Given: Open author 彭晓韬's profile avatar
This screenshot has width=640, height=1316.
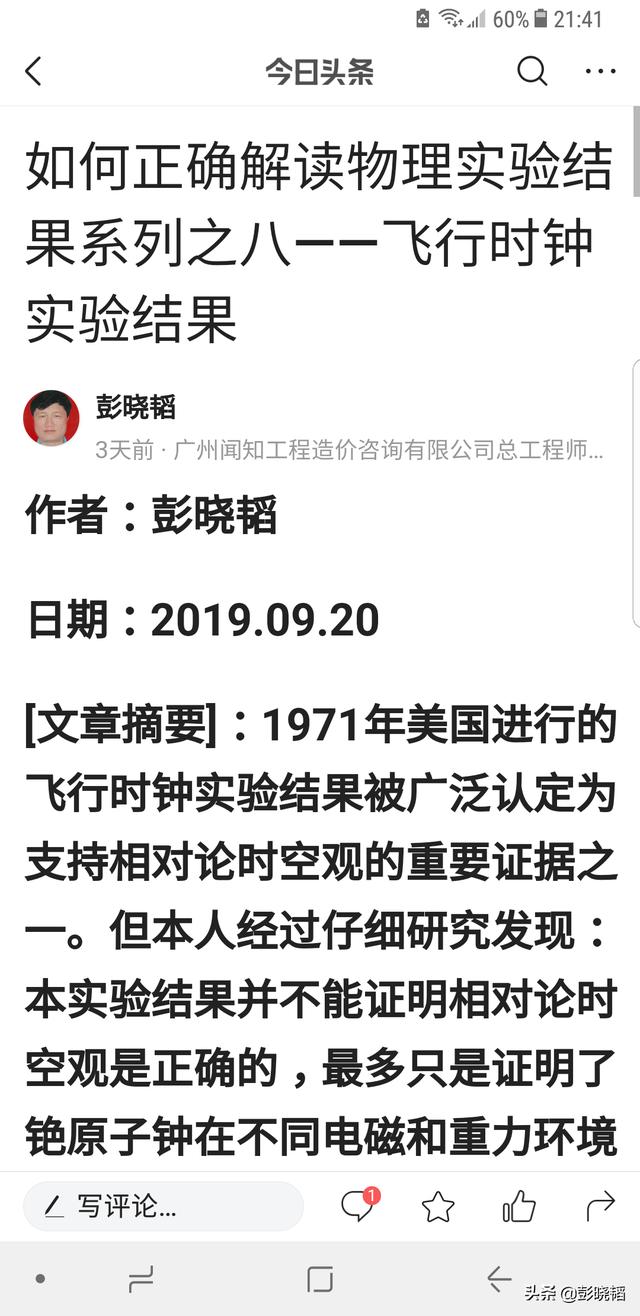Looking at the screenshot, I should [x=51, y=418].
